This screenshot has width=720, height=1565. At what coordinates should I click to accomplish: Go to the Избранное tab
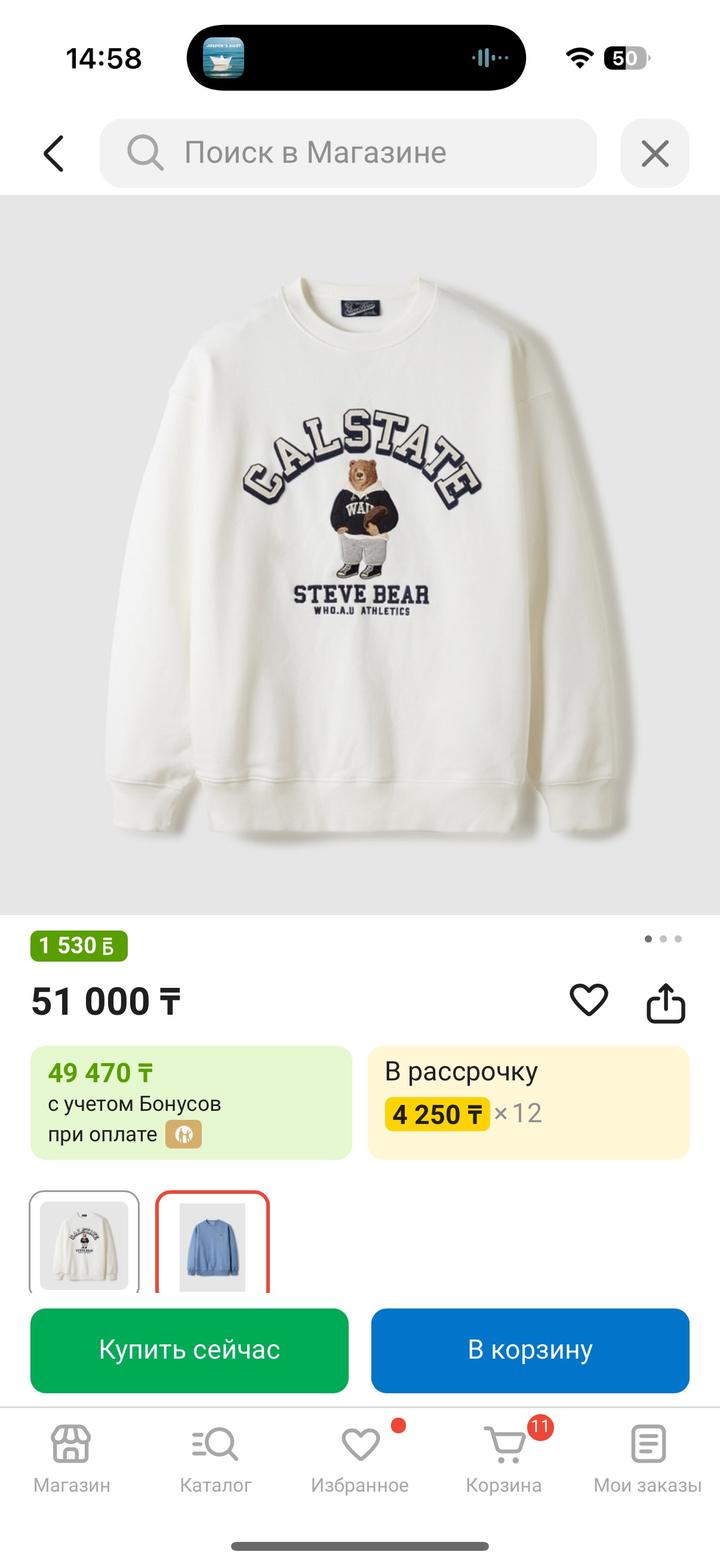pos(360,1458)
